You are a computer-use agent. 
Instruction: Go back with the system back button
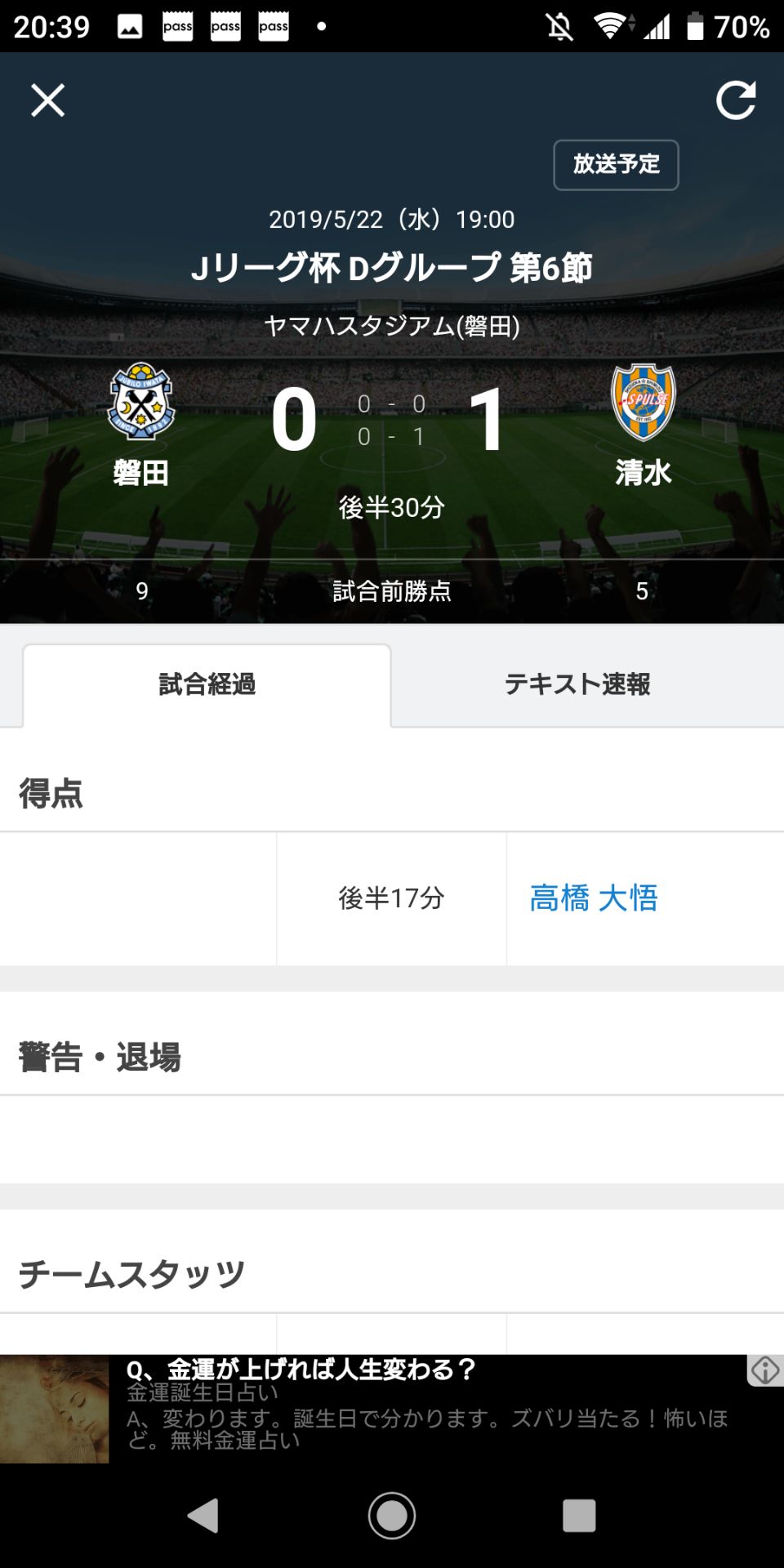click(x=203, y=1516)
